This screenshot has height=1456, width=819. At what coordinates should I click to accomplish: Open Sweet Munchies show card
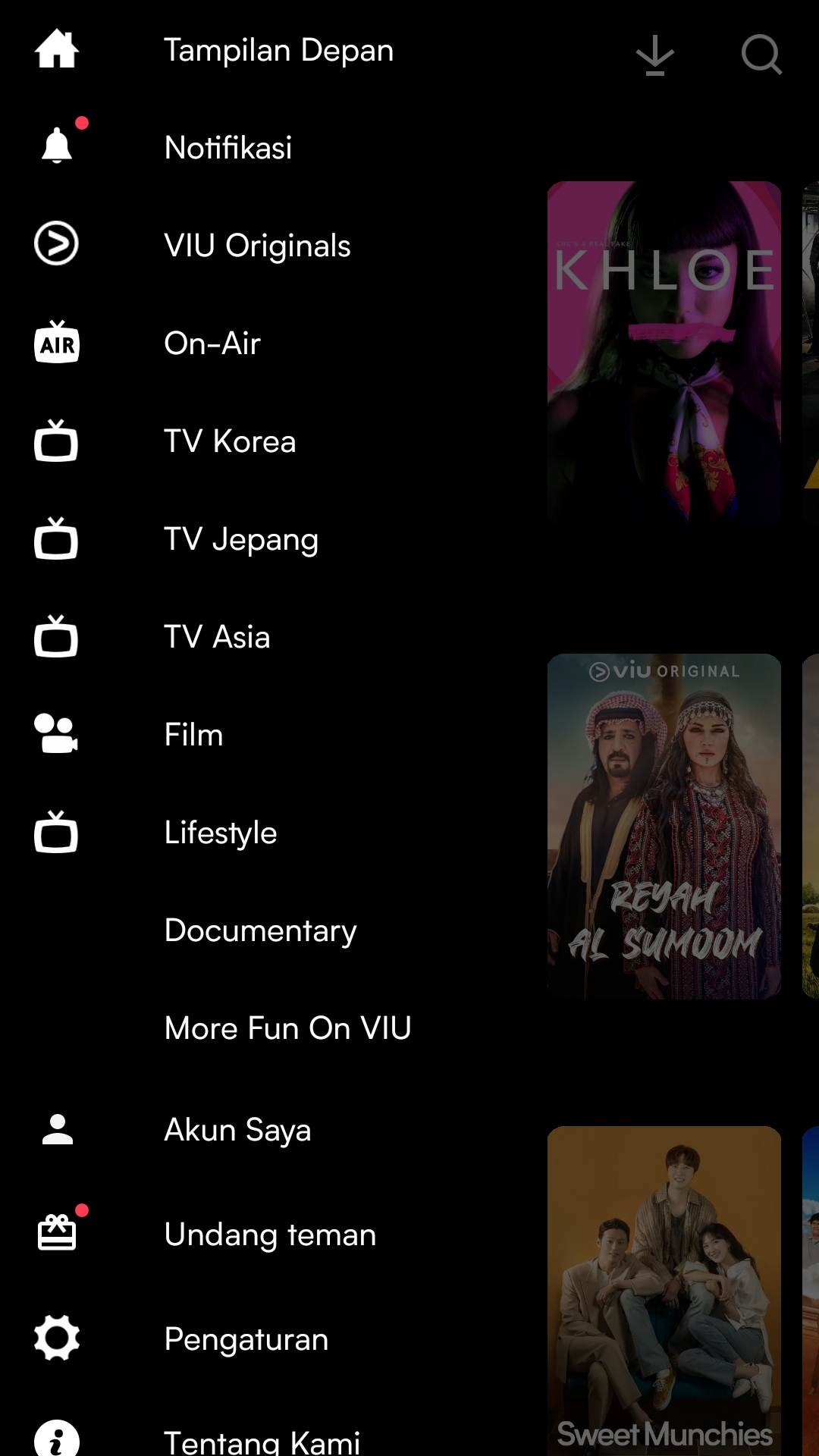click(664, 1289)
